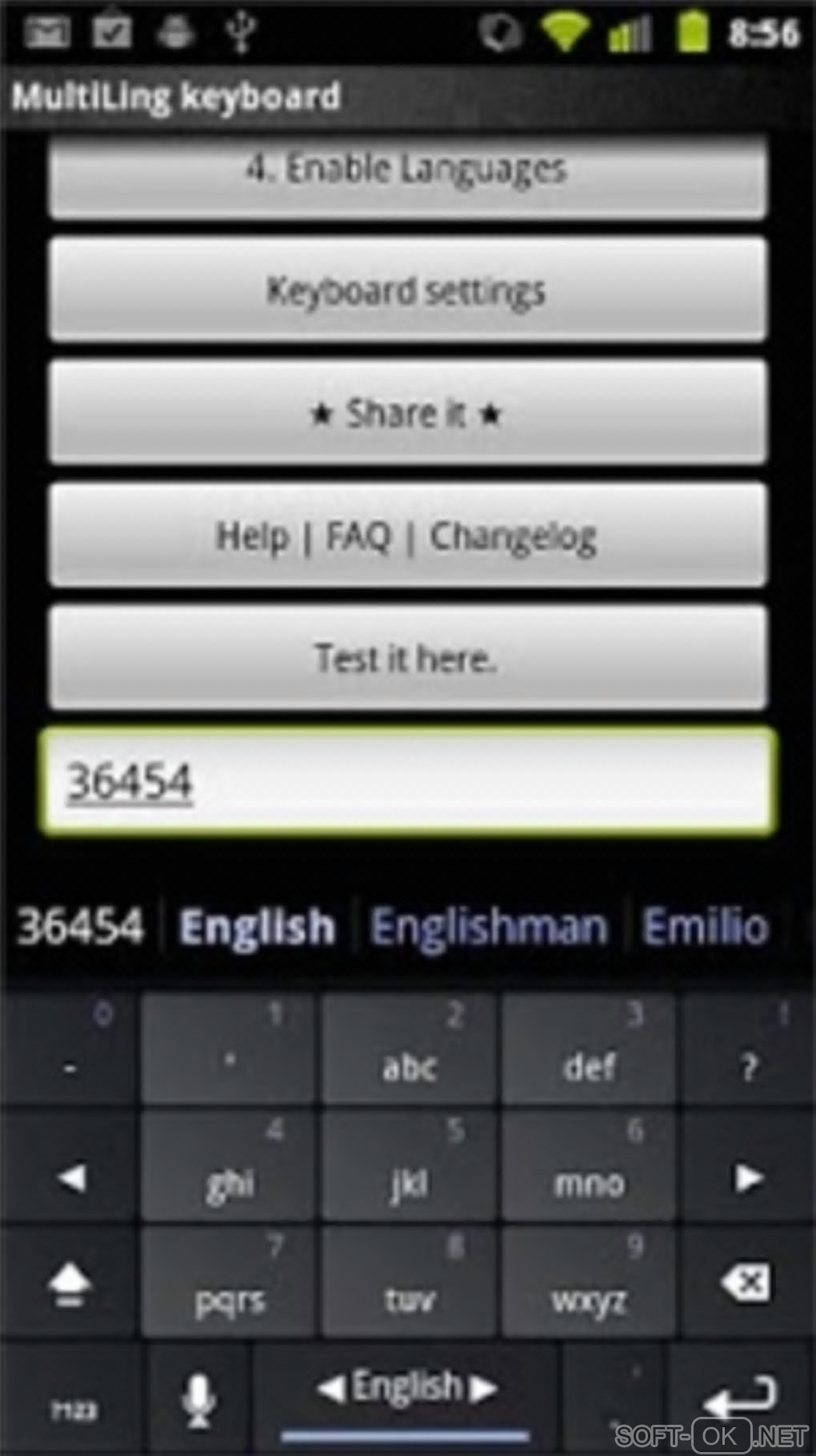Image resolution: width=816 pixels, height=1456 pixels.
Task: Pick the suggestion "Englishman"
Action: pyautogui.click(x=489, y=927)
